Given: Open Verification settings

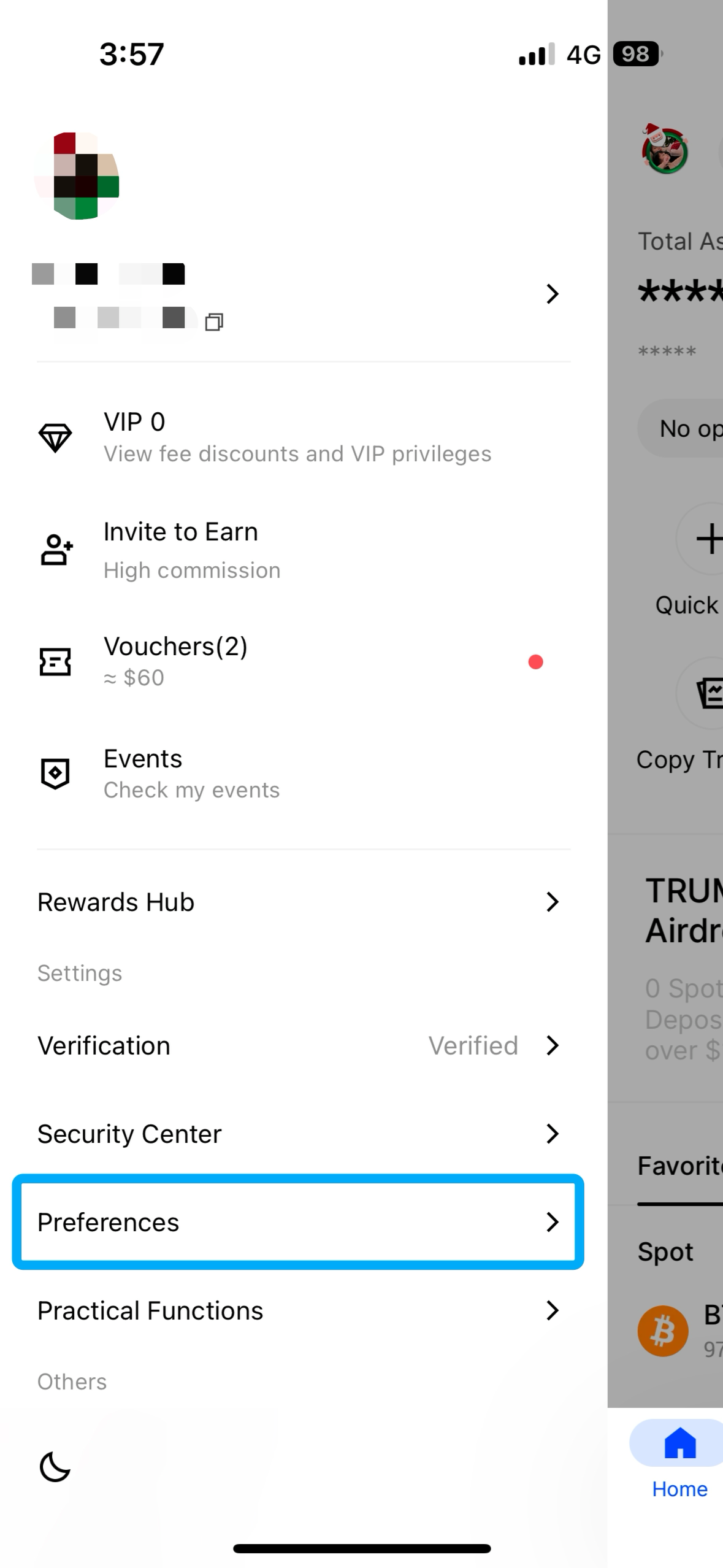Looking at the screenshot, I should (x=298, y=1045).
